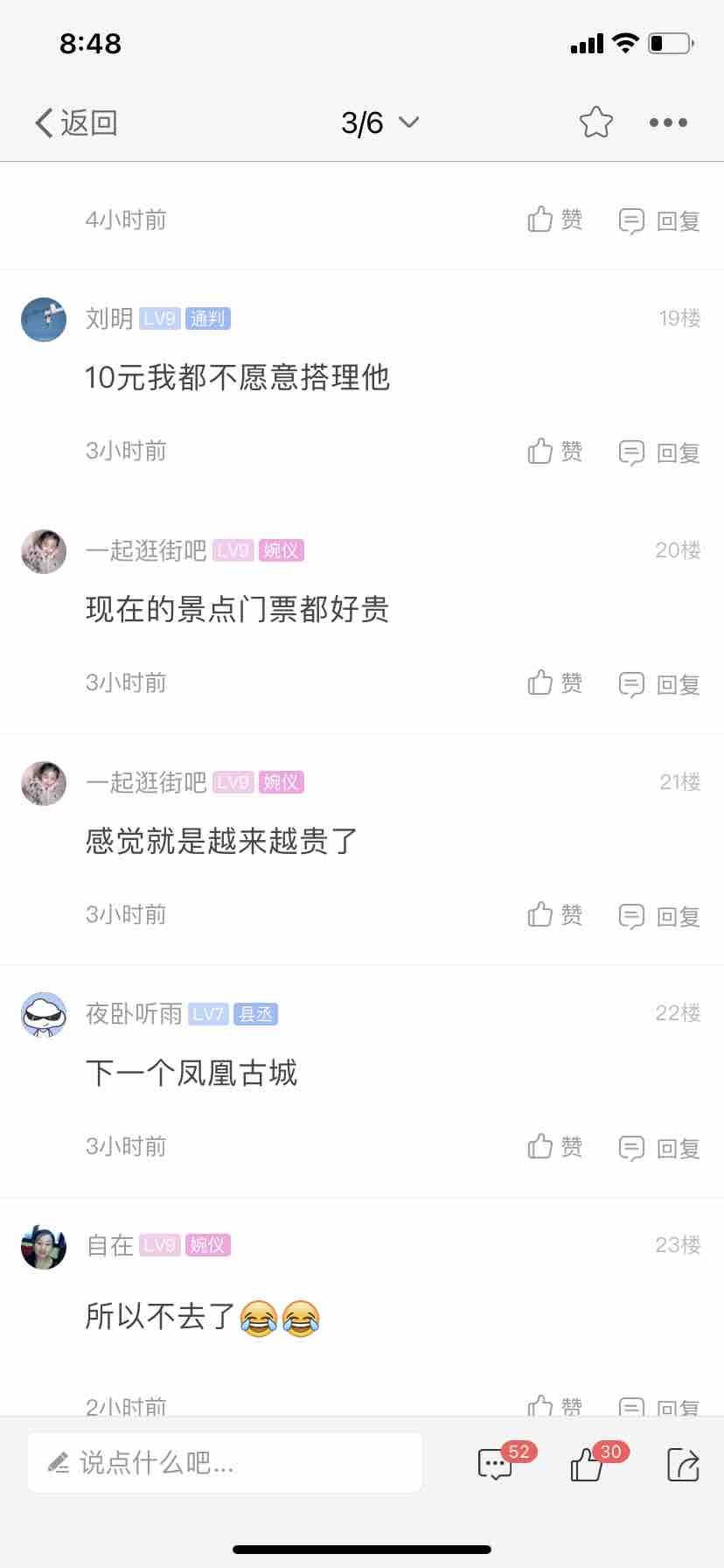
Task: Open 刘明's profile avatar
Action: click(44, 318)
